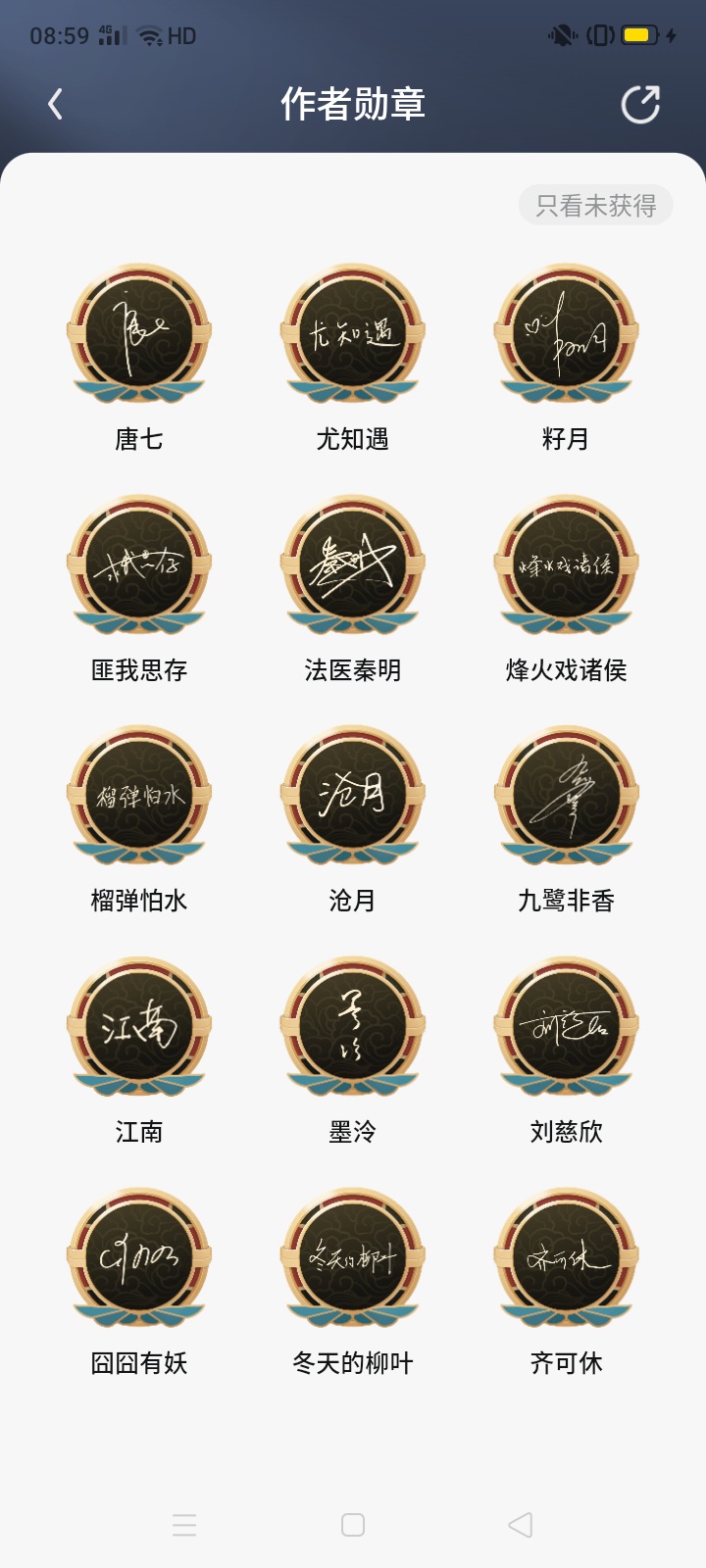
Task: View the 籽月 medal
Action: 567,333
